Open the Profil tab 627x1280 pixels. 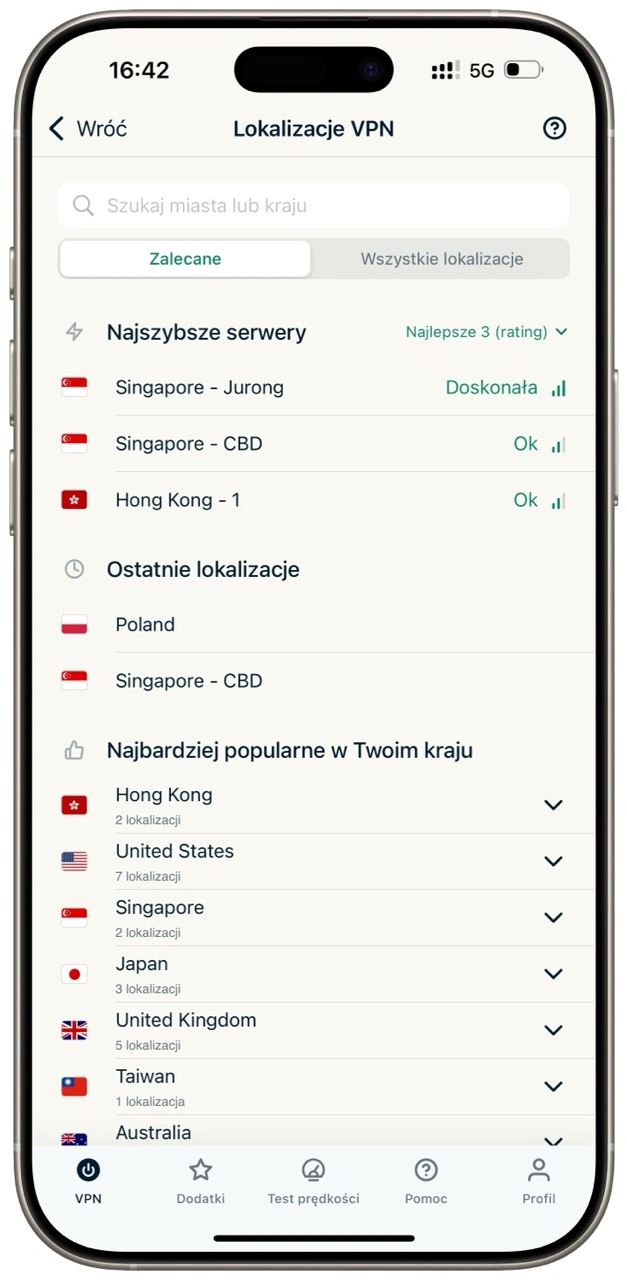[x=538, y=1180]
